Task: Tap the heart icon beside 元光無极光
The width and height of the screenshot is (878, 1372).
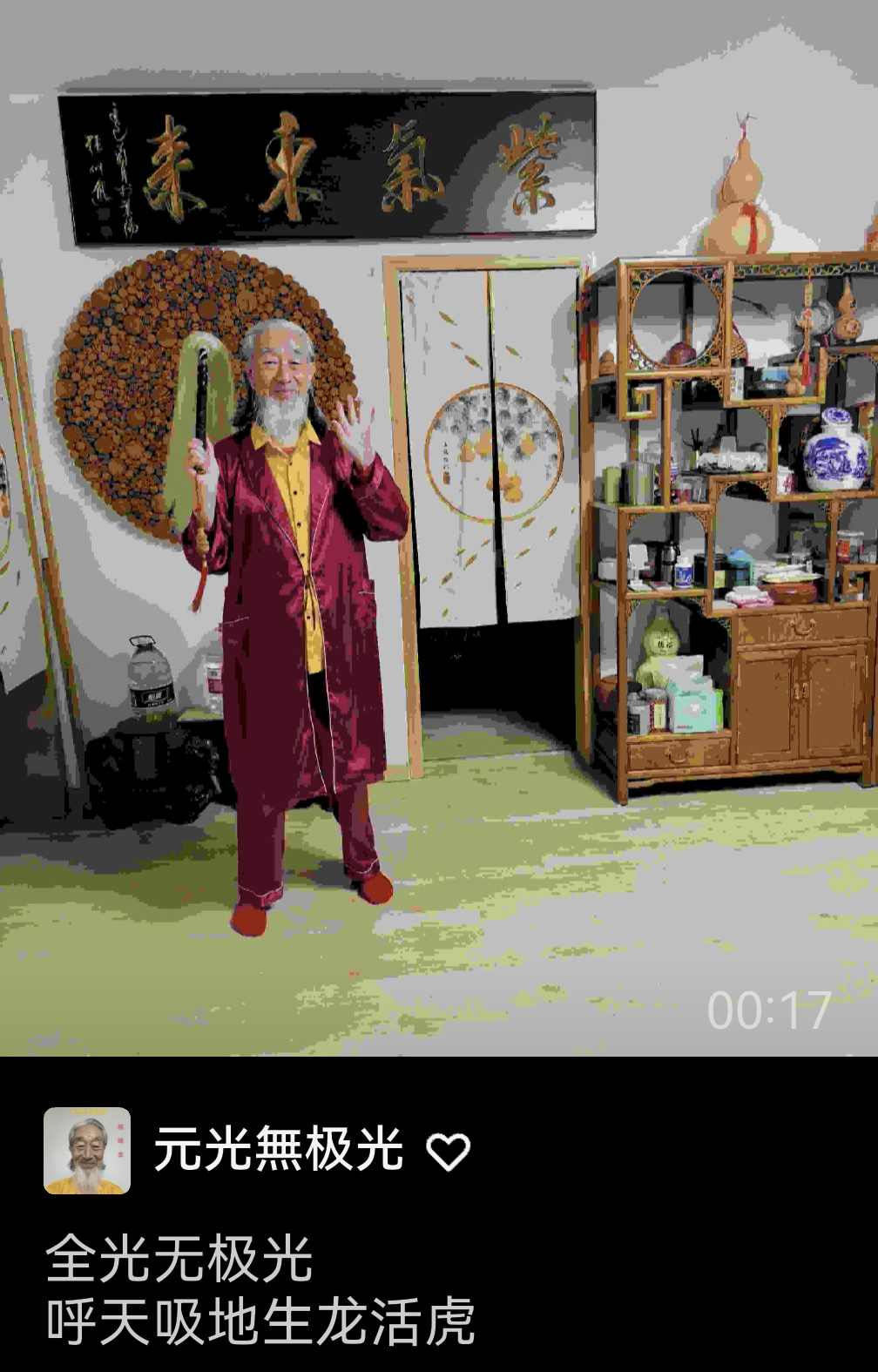Action: click(448, 1152)
